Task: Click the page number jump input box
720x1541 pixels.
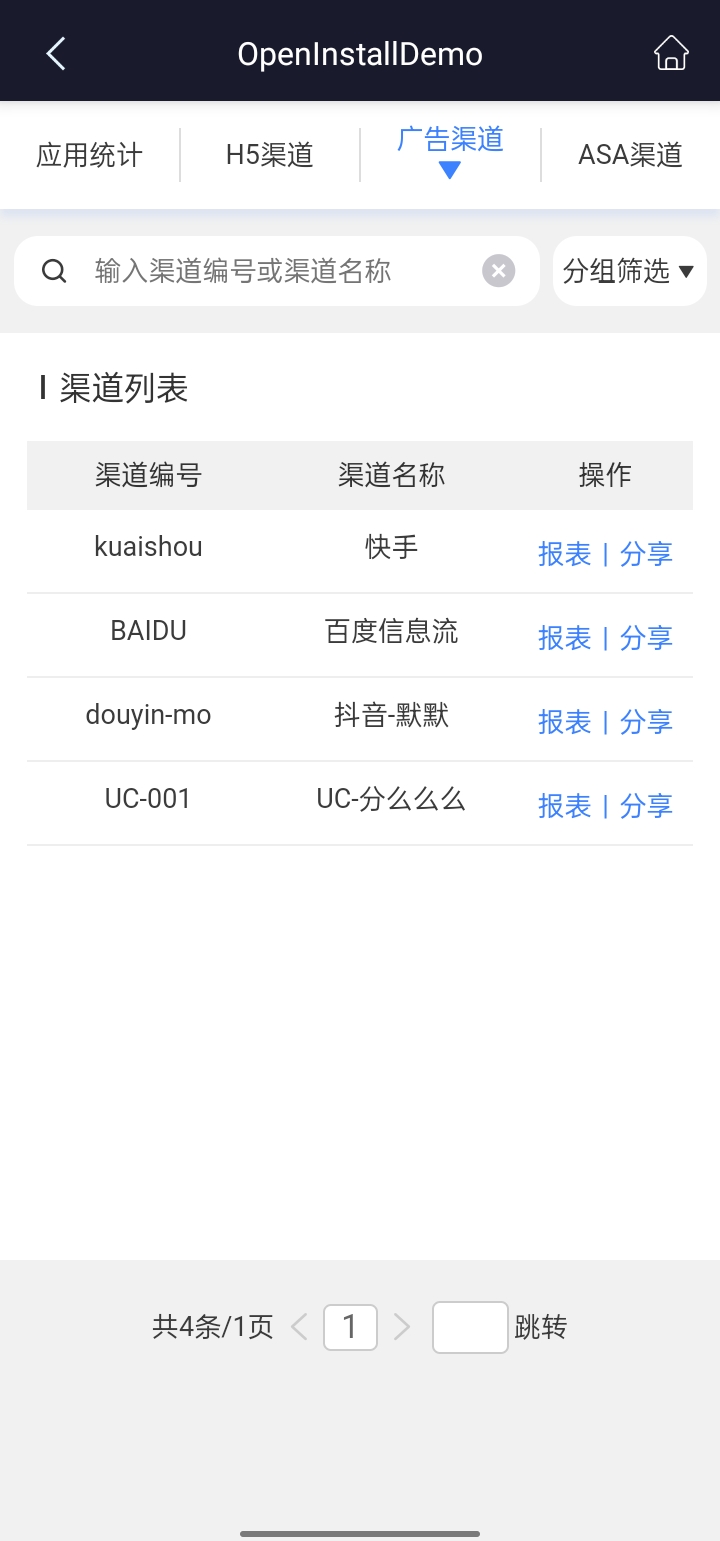Action: click(x=470, y=1326)
